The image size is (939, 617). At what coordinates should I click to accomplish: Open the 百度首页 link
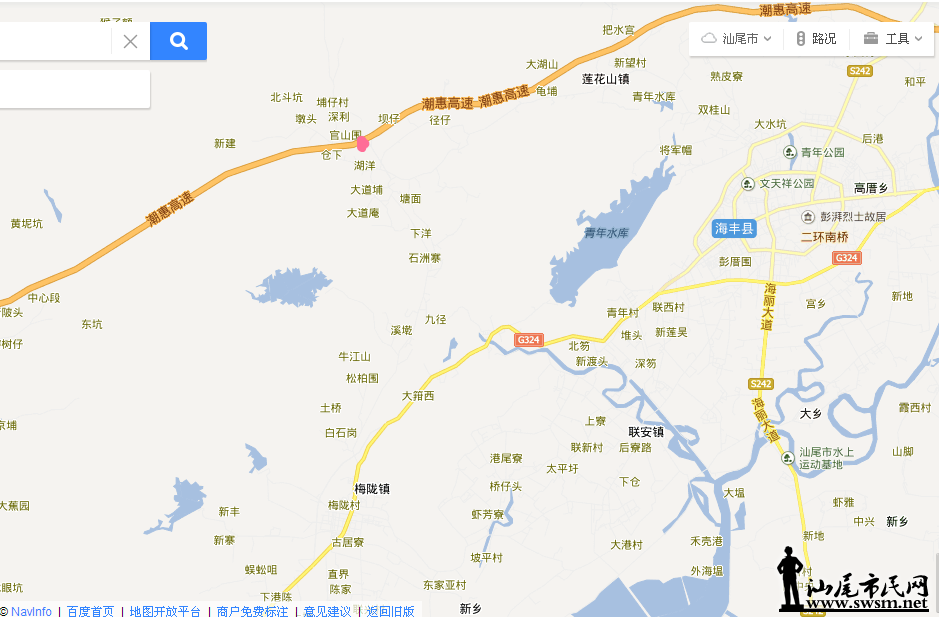click(x=90, y=611)
